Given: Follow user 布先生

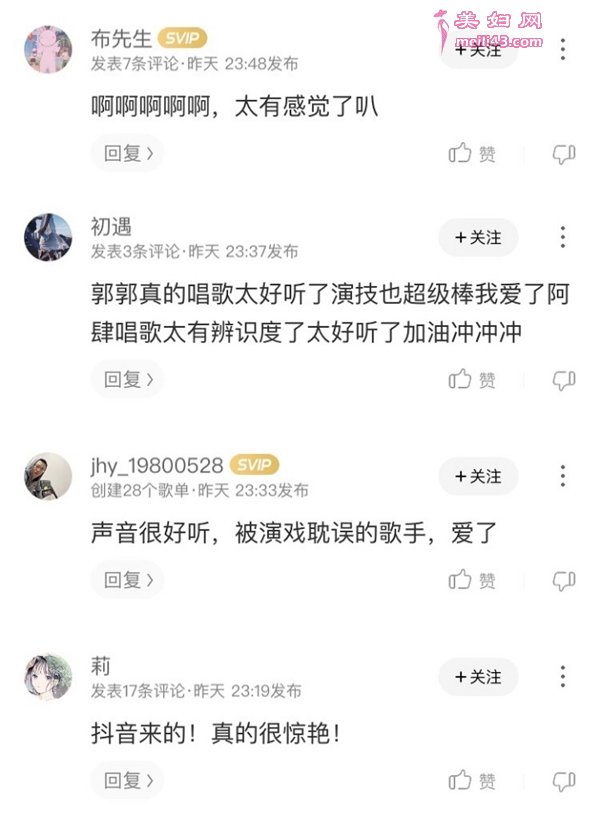Looking at the screenshot, I should coord(478,50).
